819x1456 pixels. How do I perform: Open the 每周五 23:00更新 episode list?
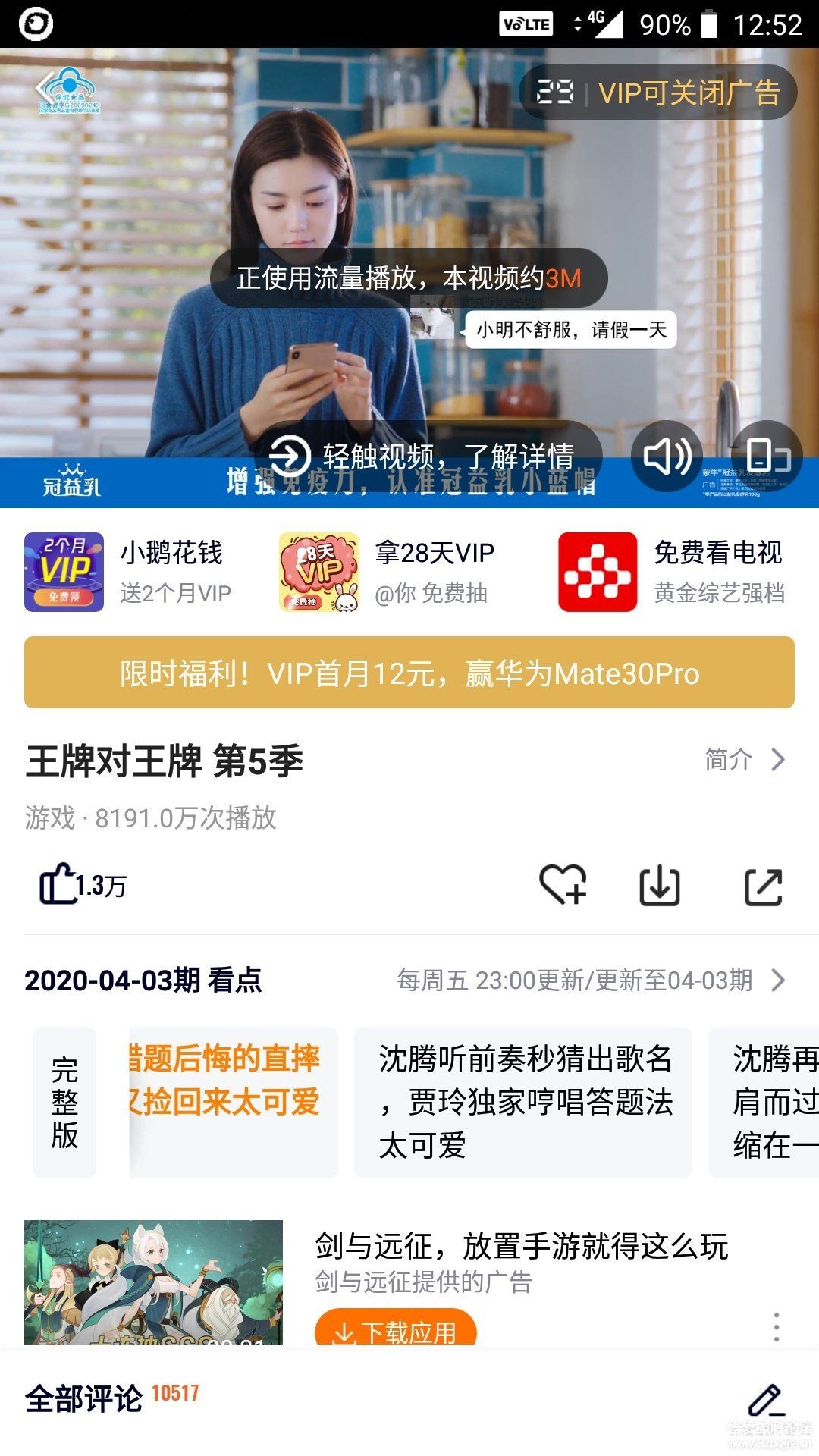[x=591, y=980]
